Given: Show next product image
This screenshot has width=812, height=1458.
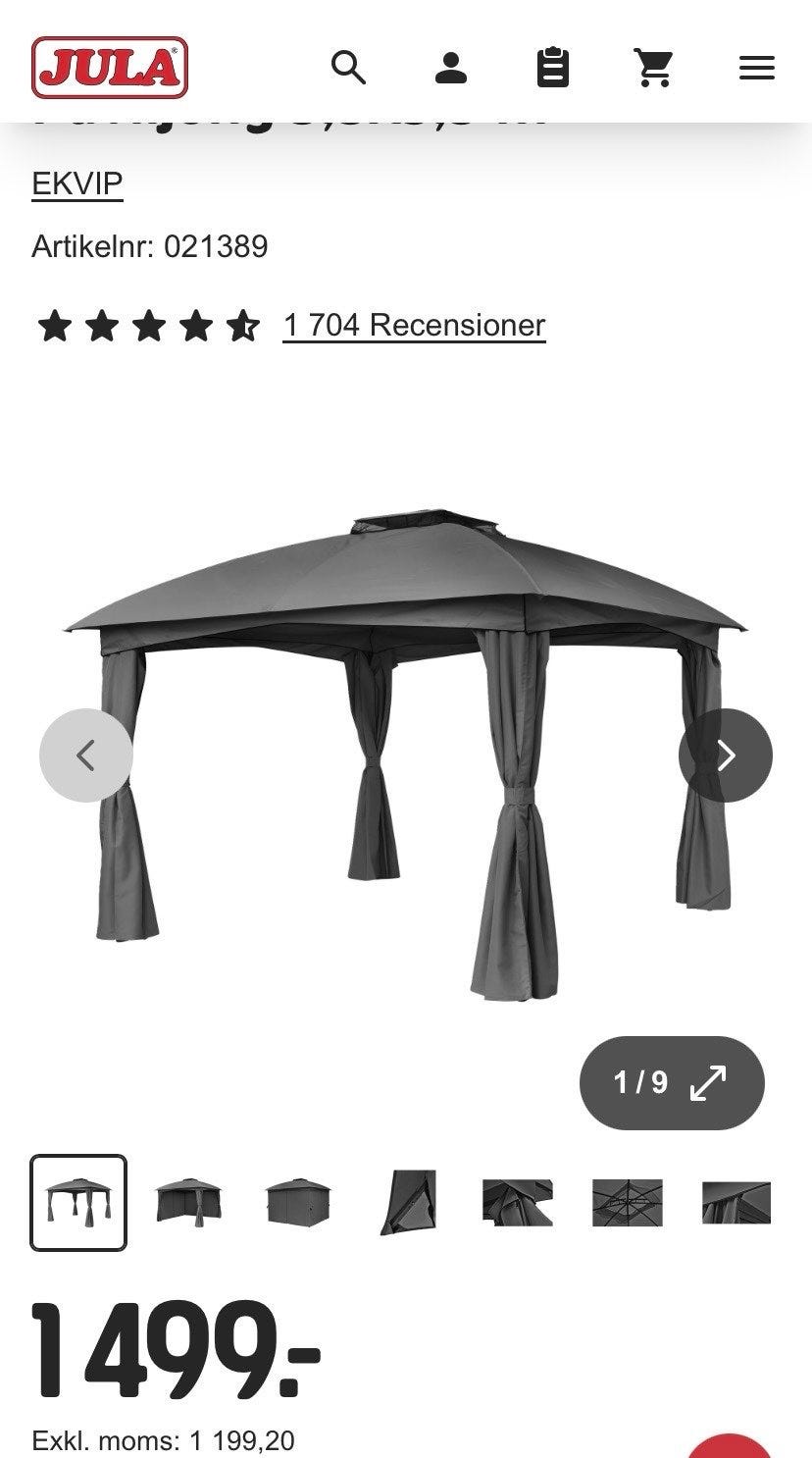Looking at the screenshot, I should pyautogui.click(x=726, y=755).
